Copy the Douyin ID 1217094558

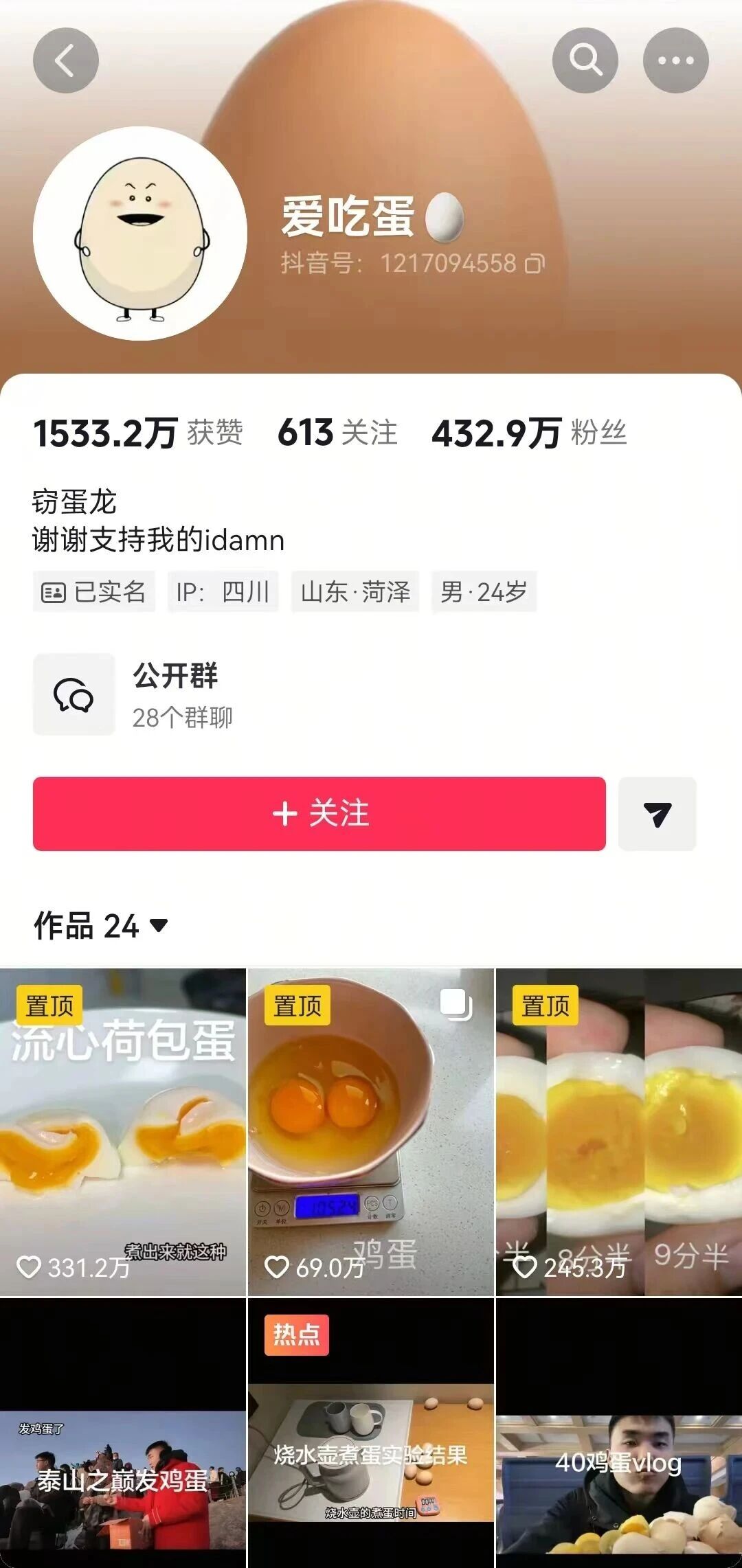click(535, 264)
